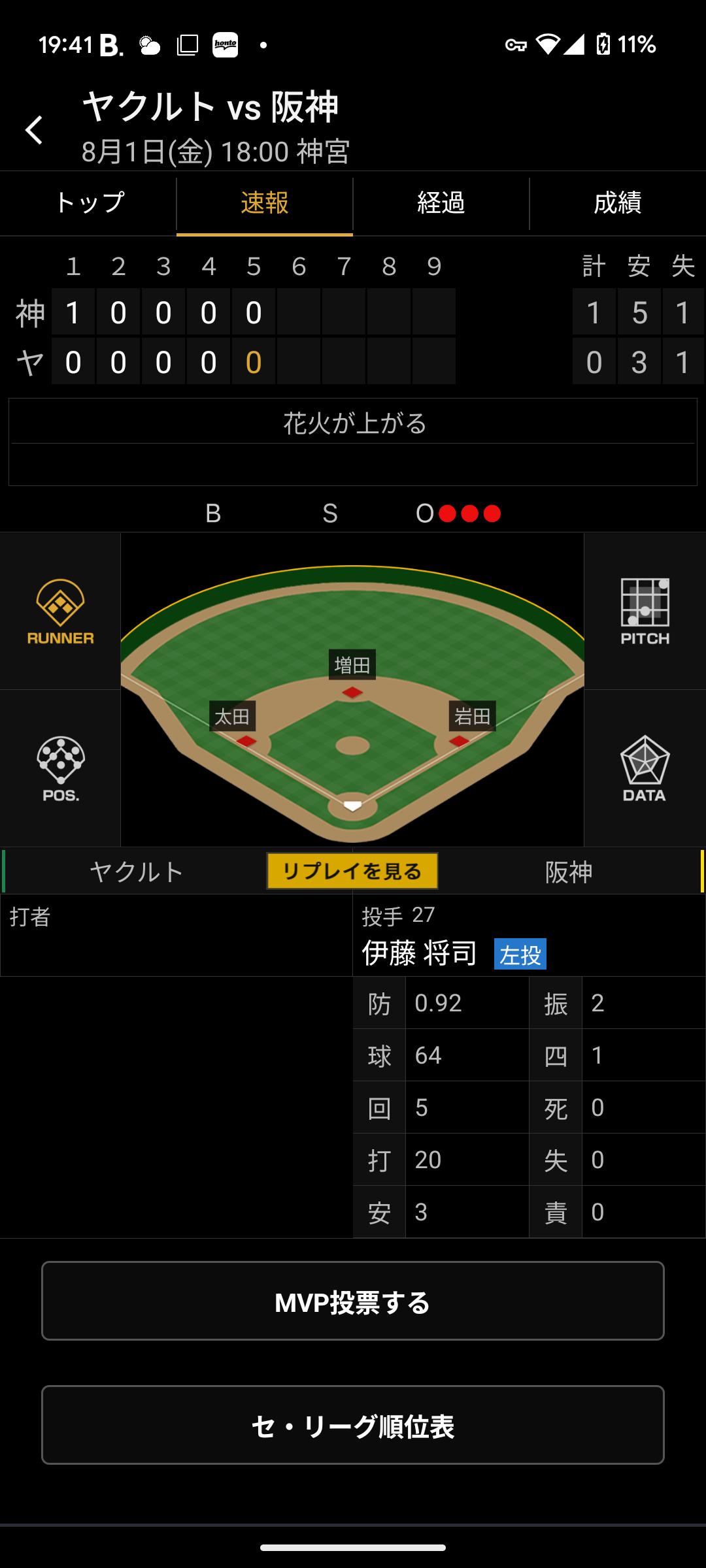
Task: Select the ヤクルト team tab
Action: pyautogui.click(x=136, y=872)
